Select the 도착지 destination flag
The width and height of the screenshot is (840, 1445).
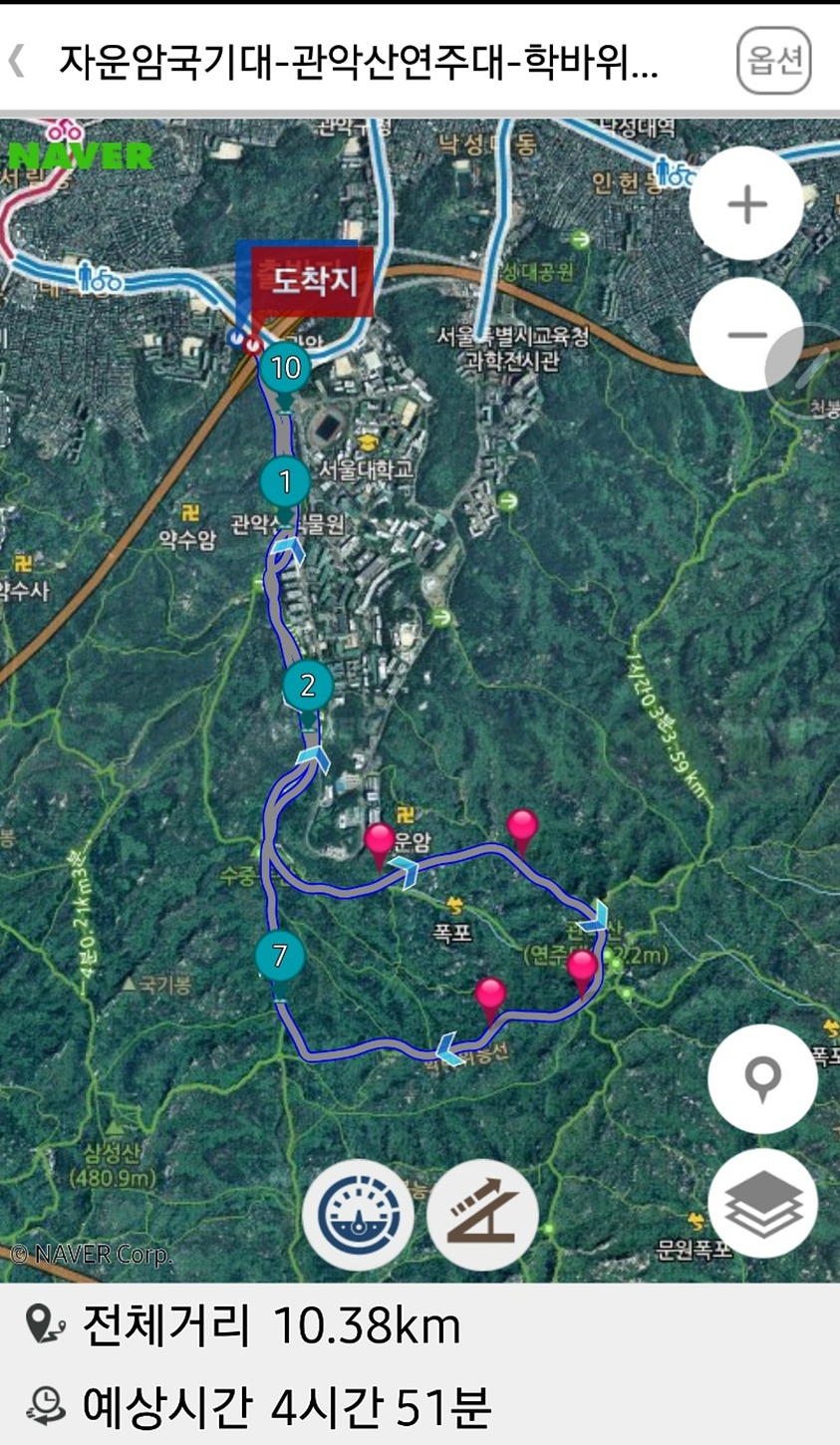pyautogui.click(x=312, y=281)
